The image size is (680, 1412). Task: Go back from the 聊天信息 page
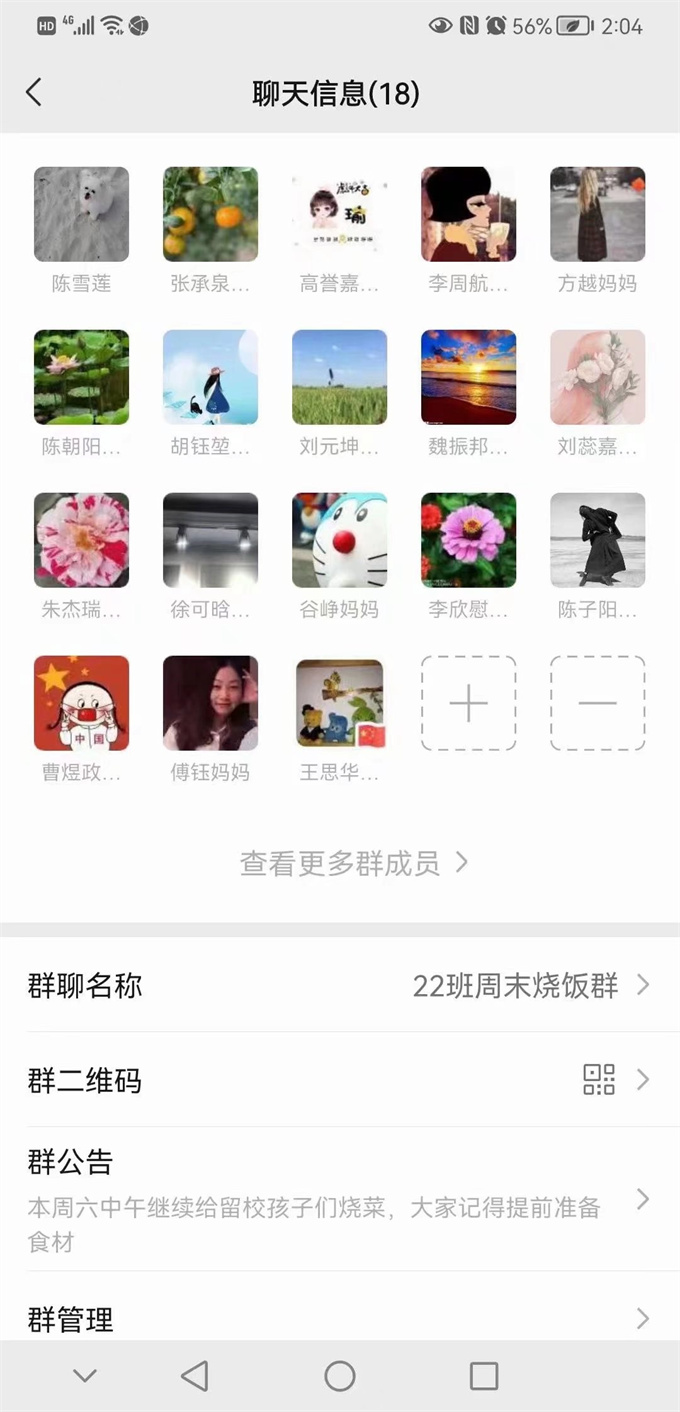[34, 93]
